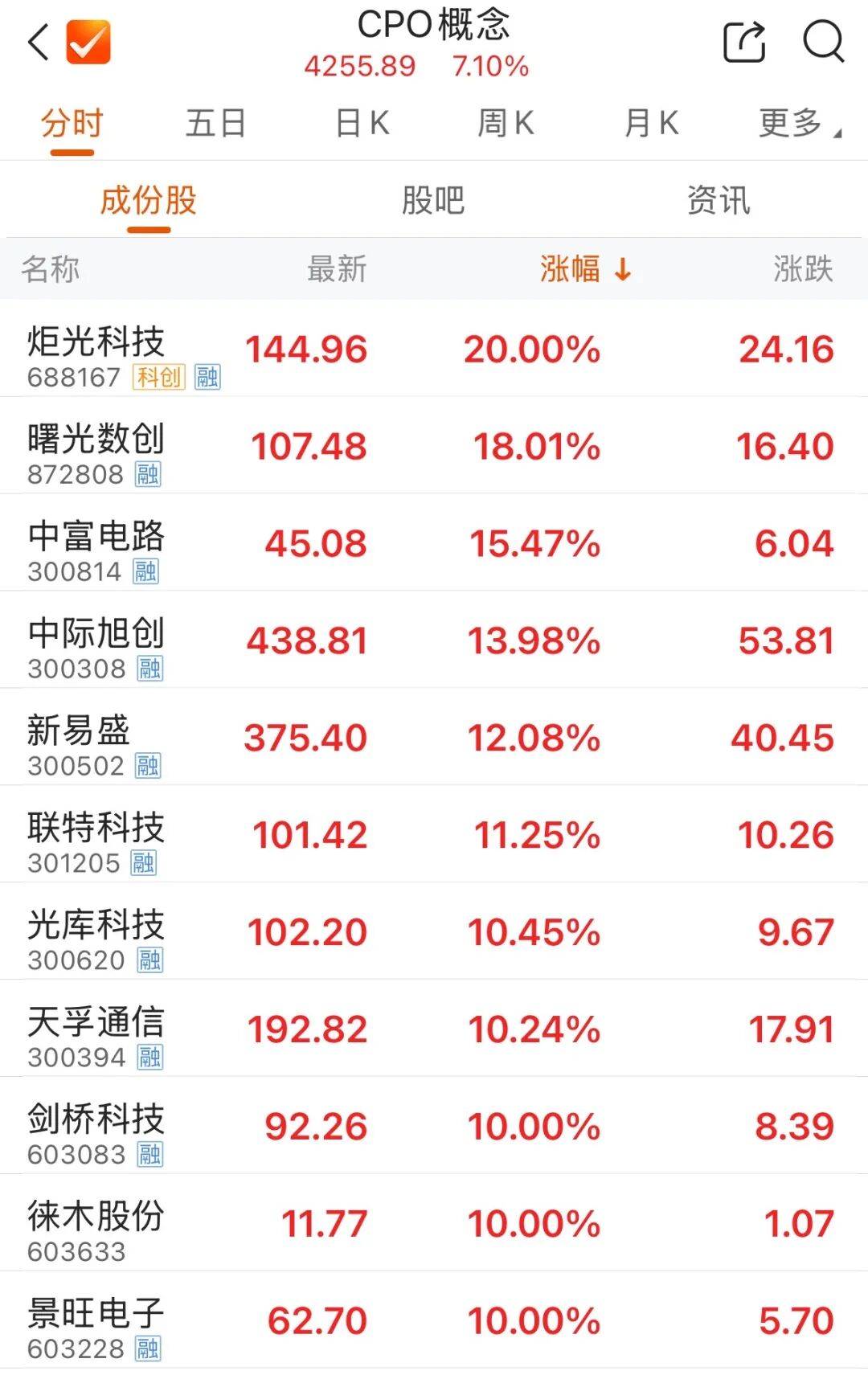
Task: Sort the list by 最新 price column
Action: (x=336, y=269)
